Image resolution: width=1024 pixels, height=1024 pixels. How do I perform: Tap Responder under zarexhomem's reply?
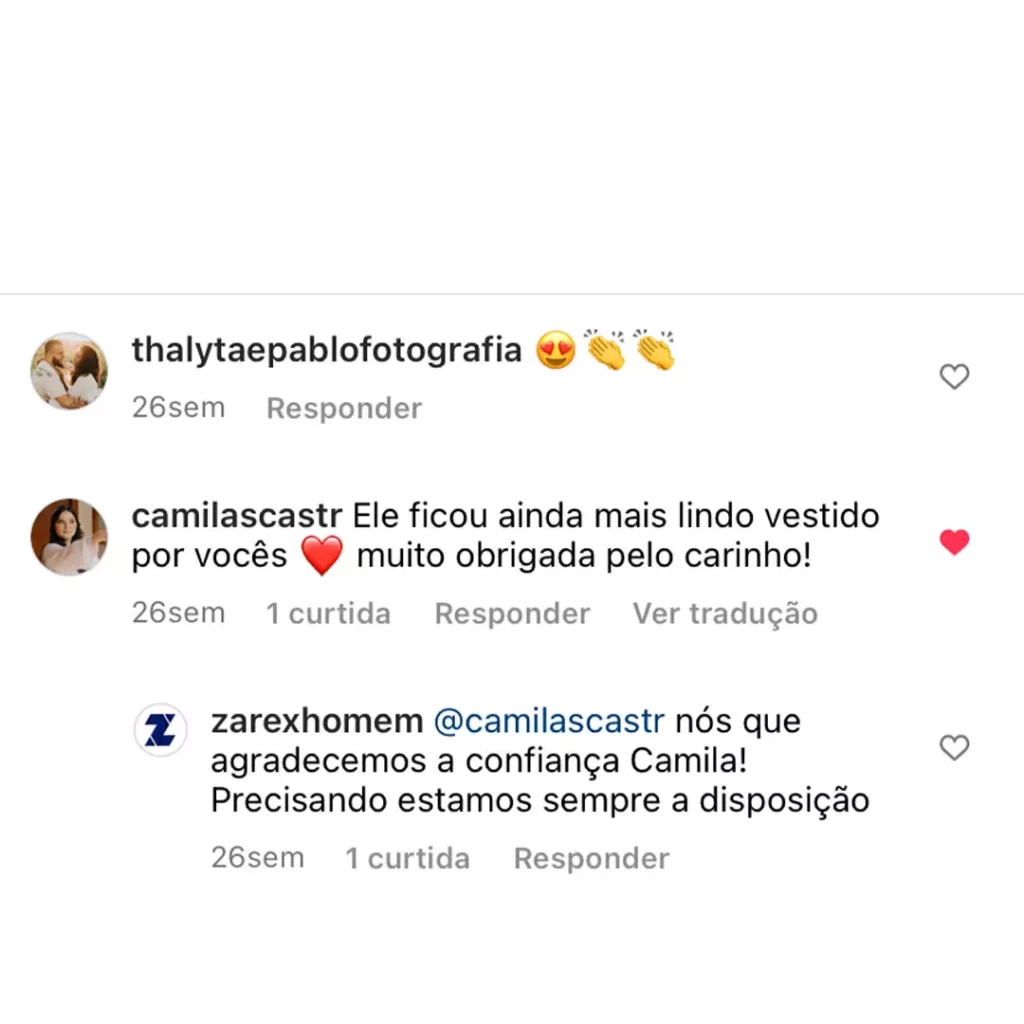pos(591,858)
